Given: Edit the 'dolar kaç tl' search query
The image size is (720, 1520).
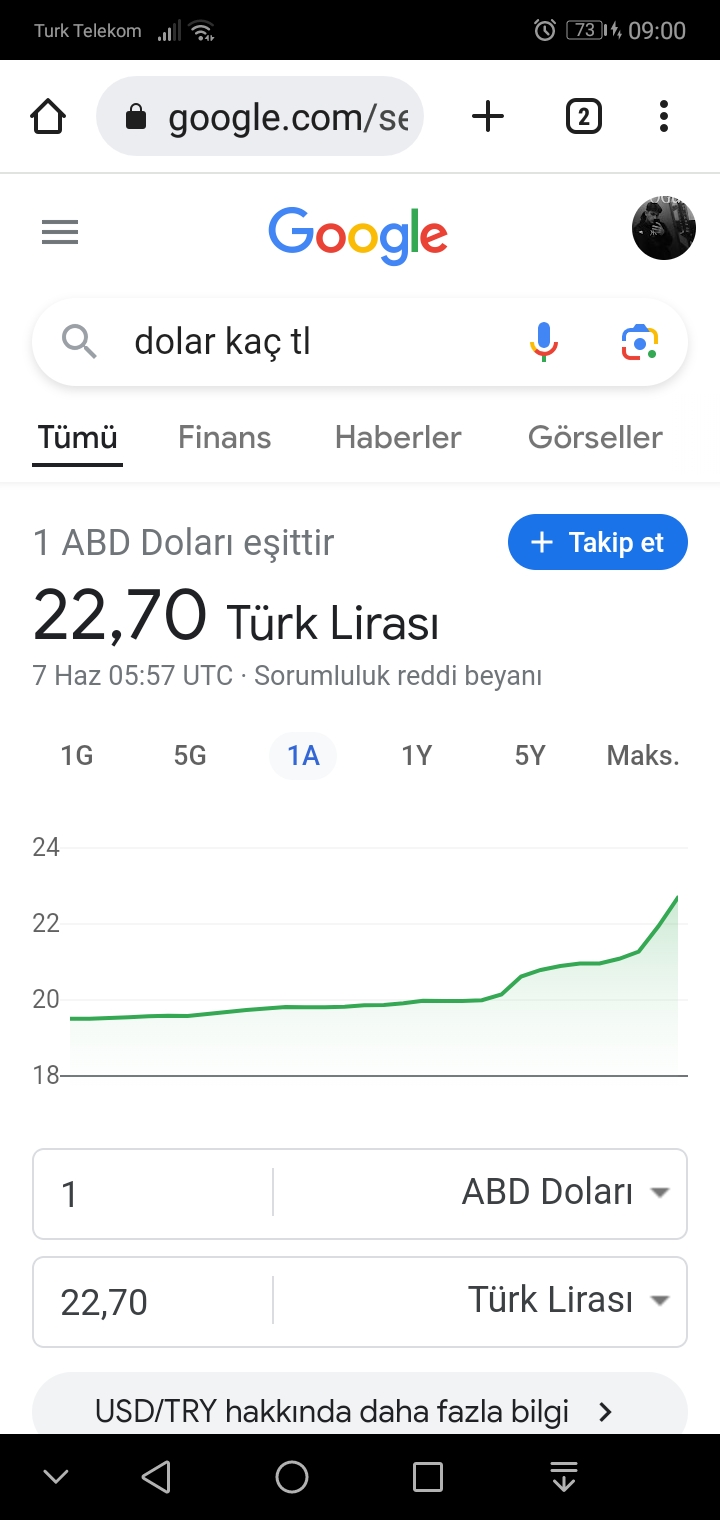Looking at the screenshot, I should pos(300,342).
